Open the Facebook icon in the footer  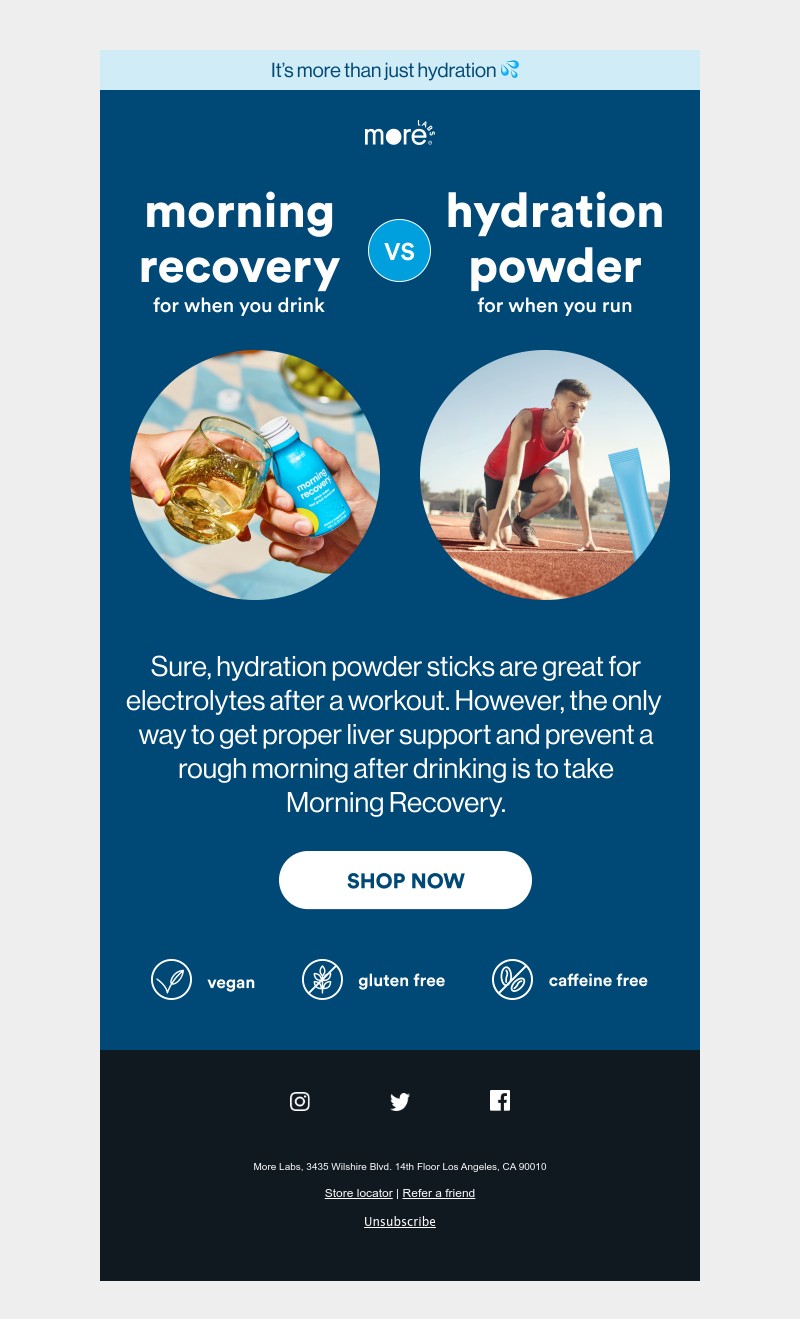pos(500,1101)
